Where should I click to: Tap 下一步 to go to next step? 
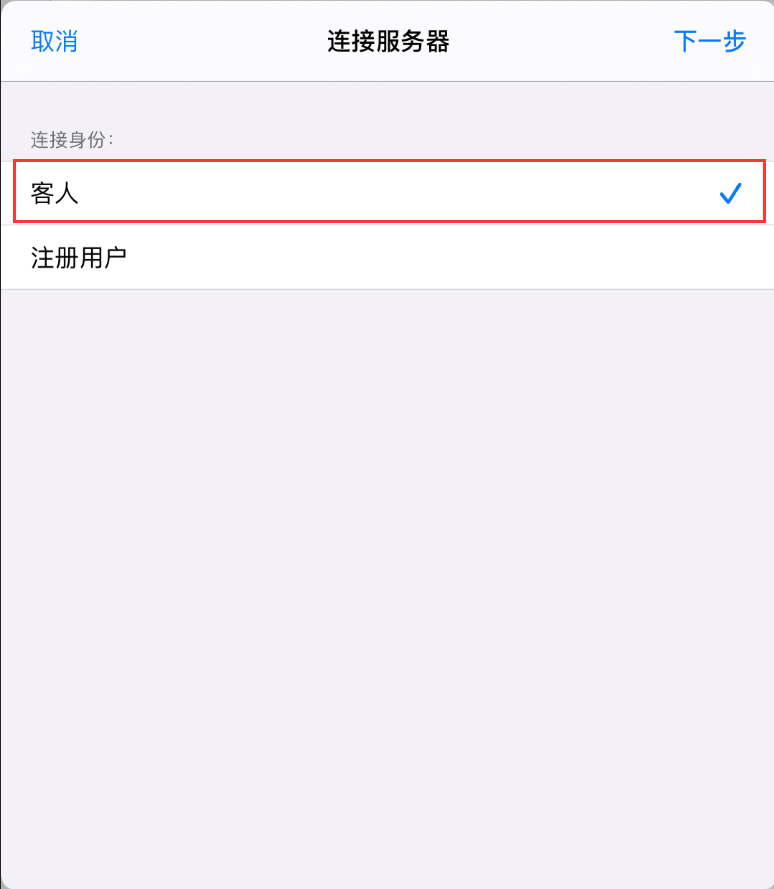(x=709, y=41)
